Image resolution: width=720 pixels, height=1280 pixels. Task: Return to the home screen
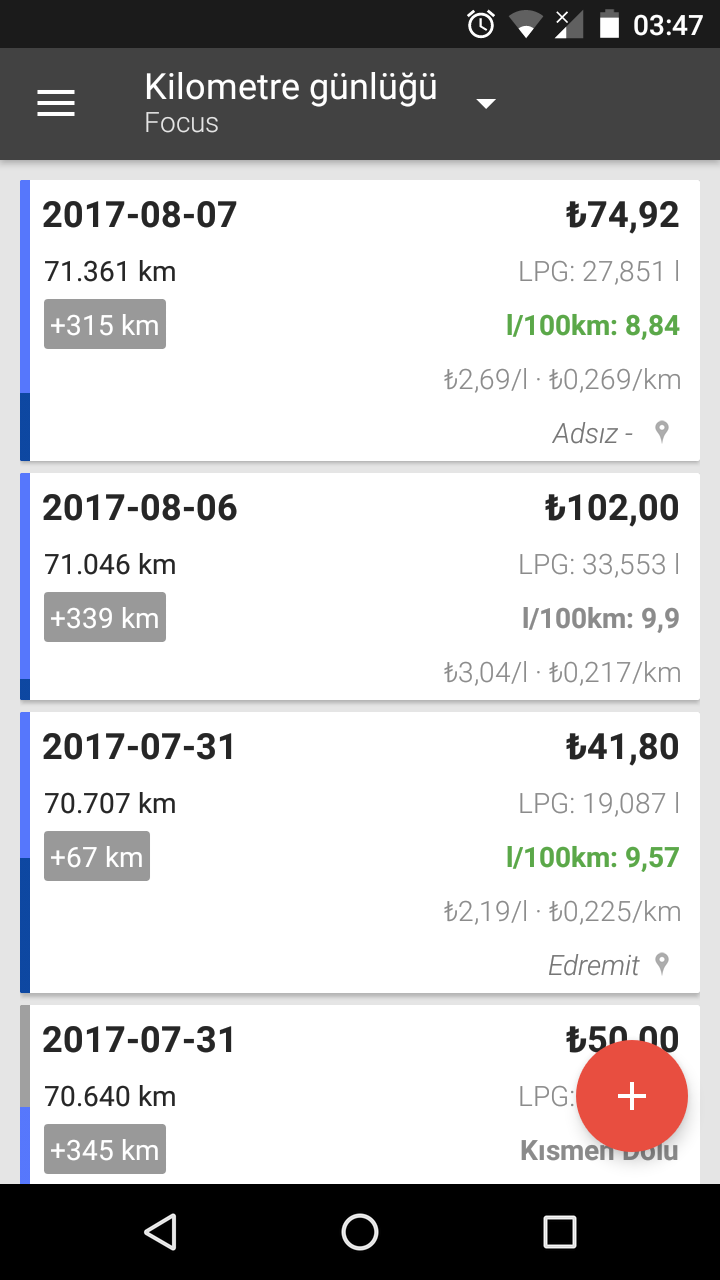pos(360,1232)
